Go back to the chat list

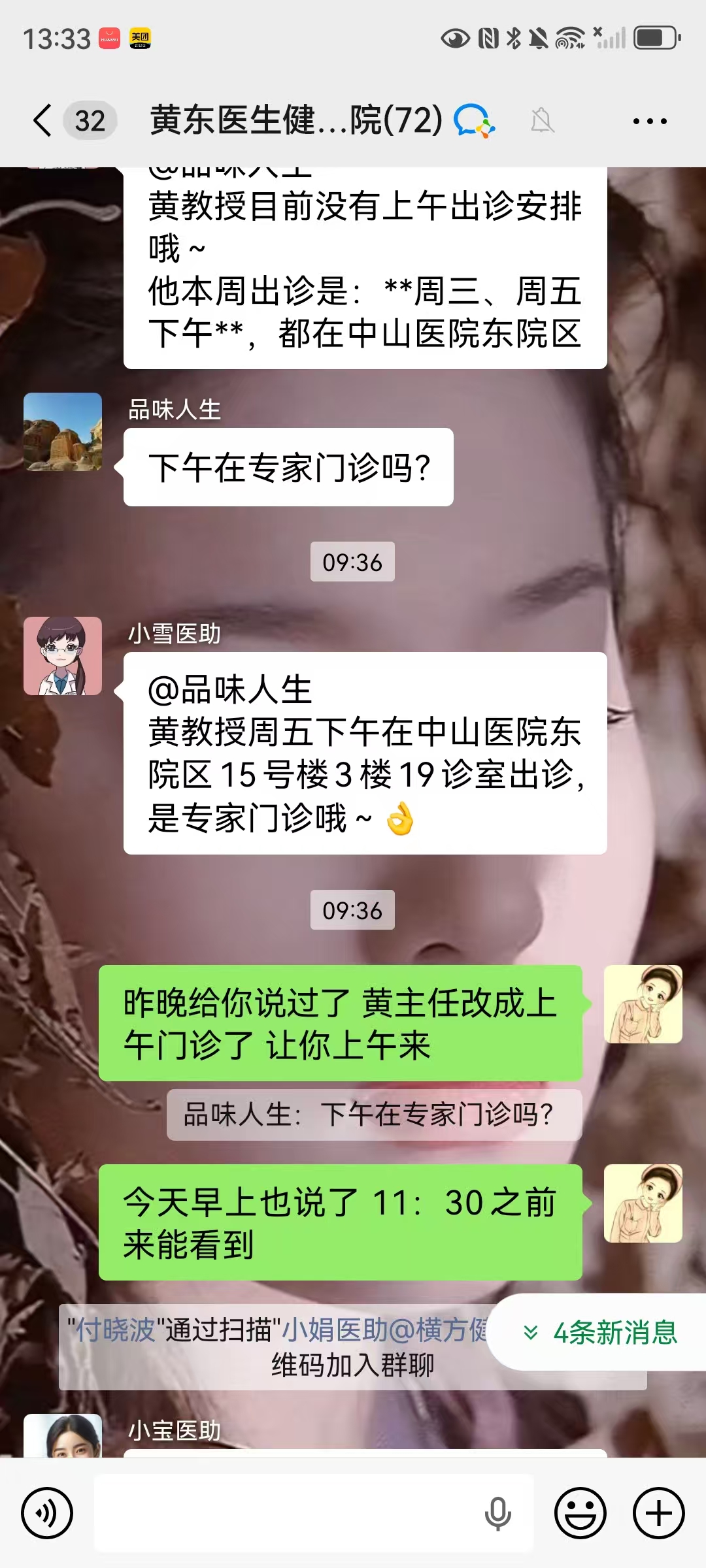point(43,121)
